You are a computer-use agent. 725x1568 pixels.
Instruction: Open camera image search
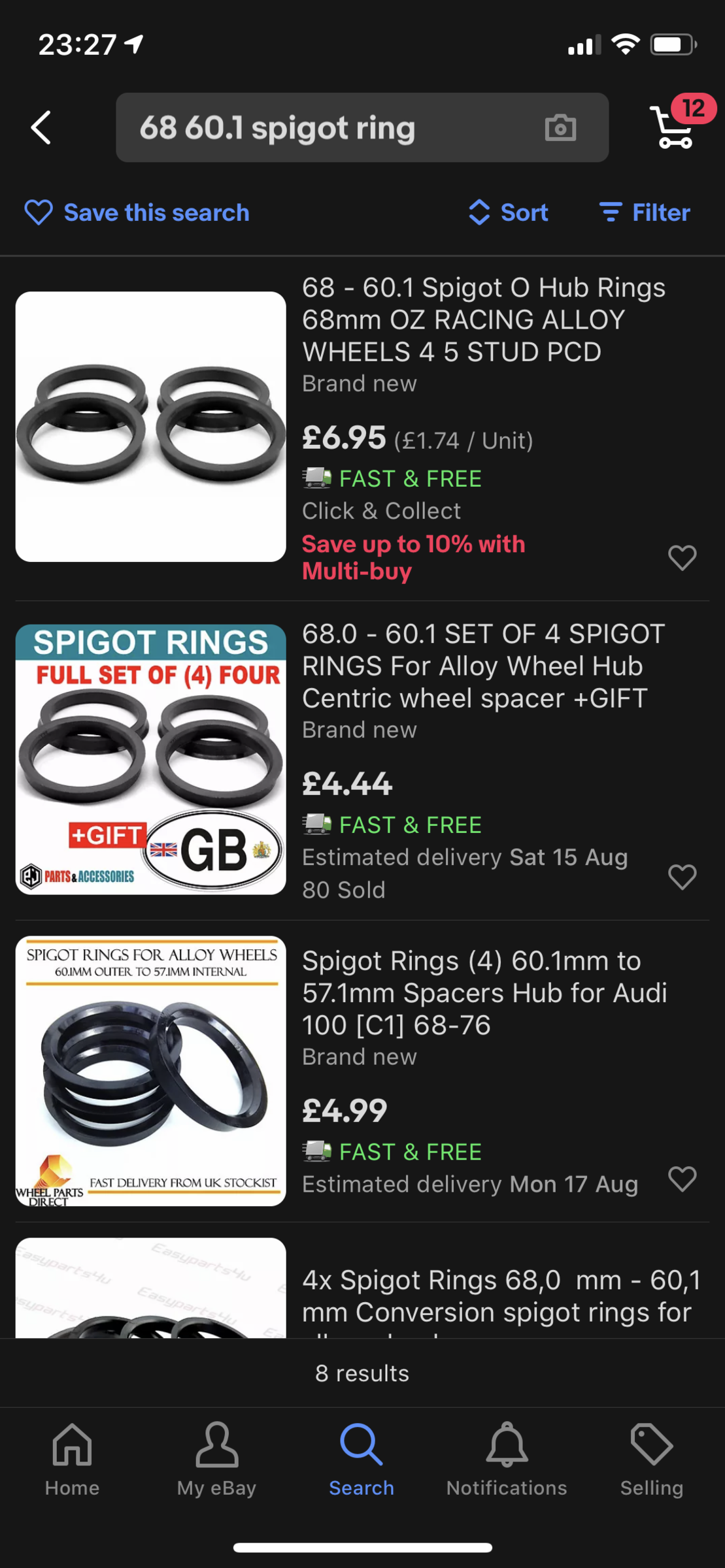click(560, 128)
